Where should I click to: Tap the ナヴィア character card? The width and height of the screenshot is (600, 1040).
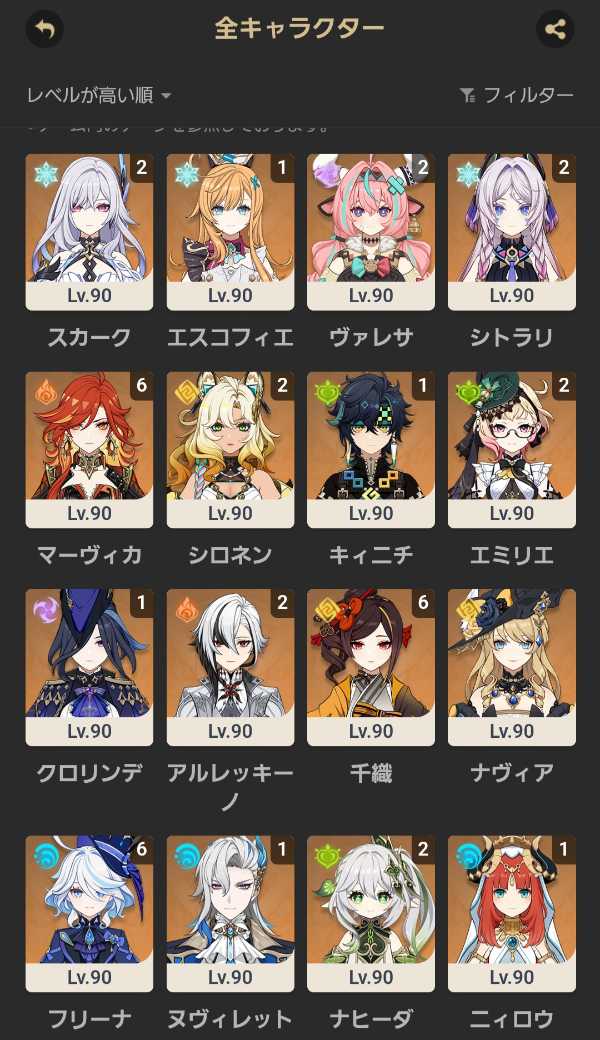point(512,667)
